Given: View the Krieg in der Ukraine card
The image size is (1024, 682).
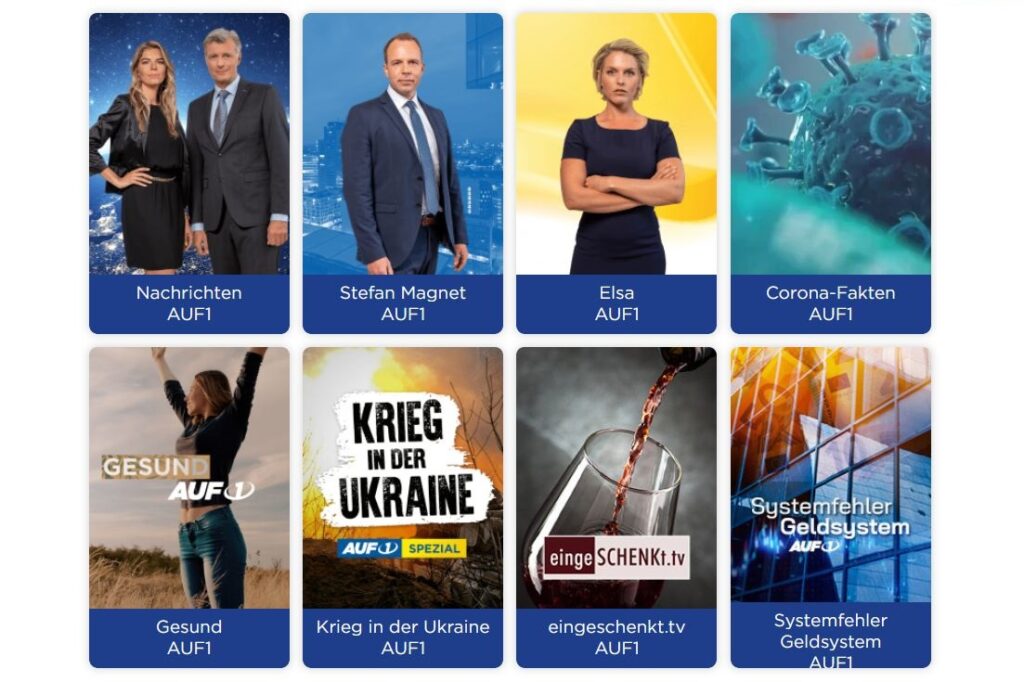Looking at the screenshot, I should [x=402, y=507].
